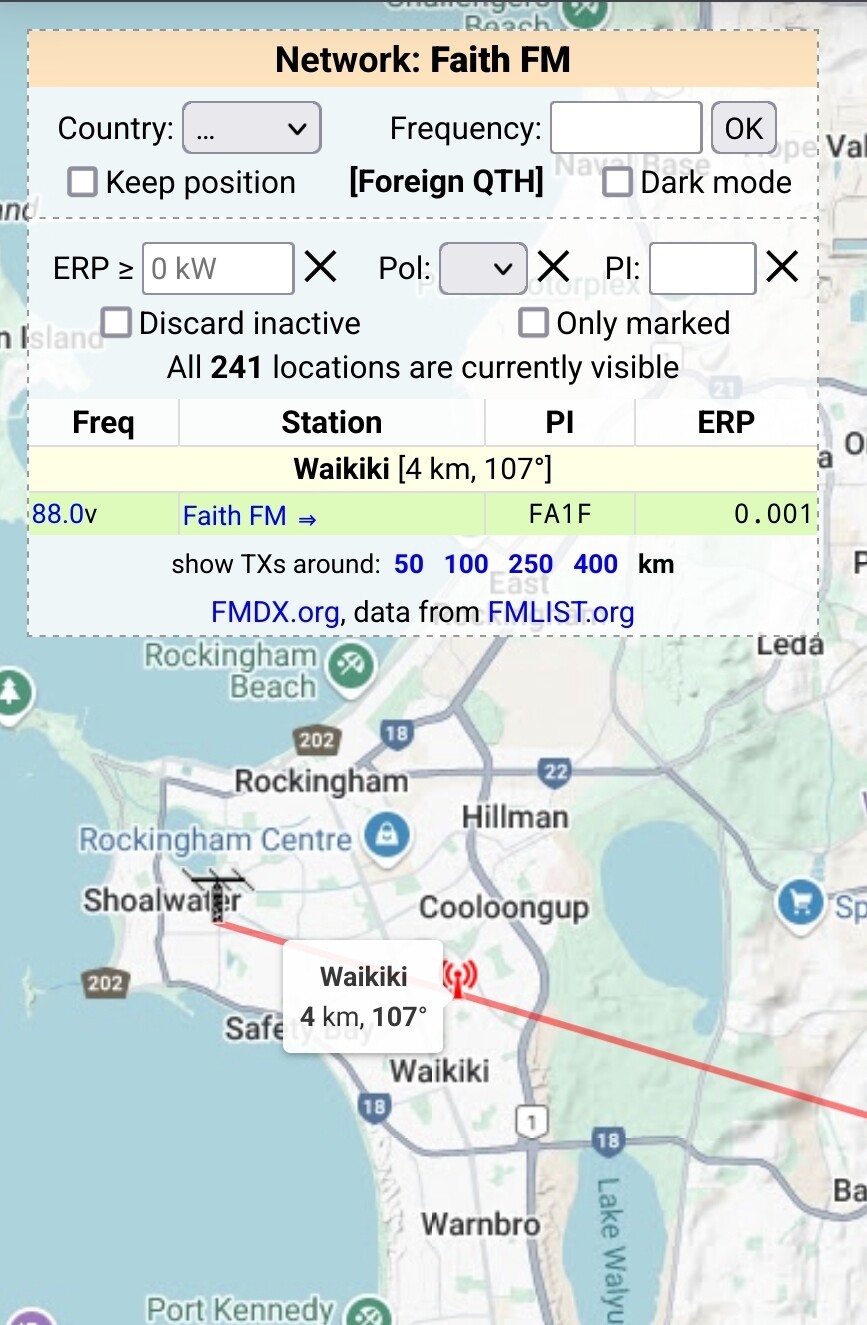Visit the FMLIST.org link
Image resolution: width=867 pixels, height=1325 pixels.
click(x=561, y=611)
